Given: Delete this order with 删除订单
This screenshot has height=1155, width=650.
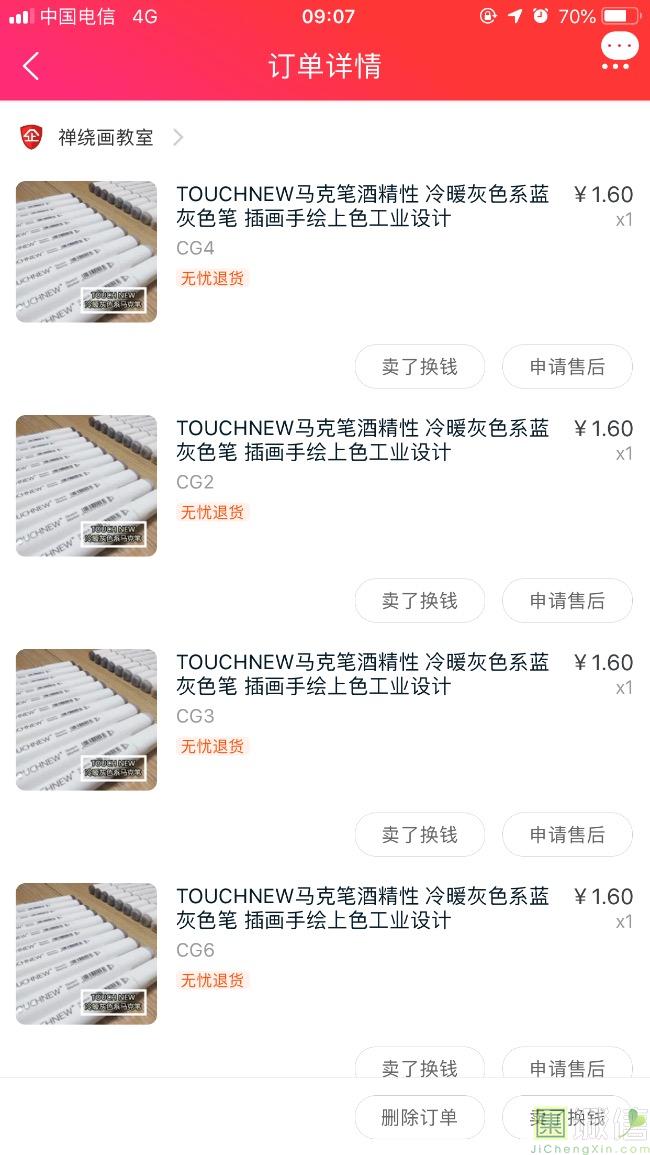Looking at the screenshot, I should (419, 1117).
